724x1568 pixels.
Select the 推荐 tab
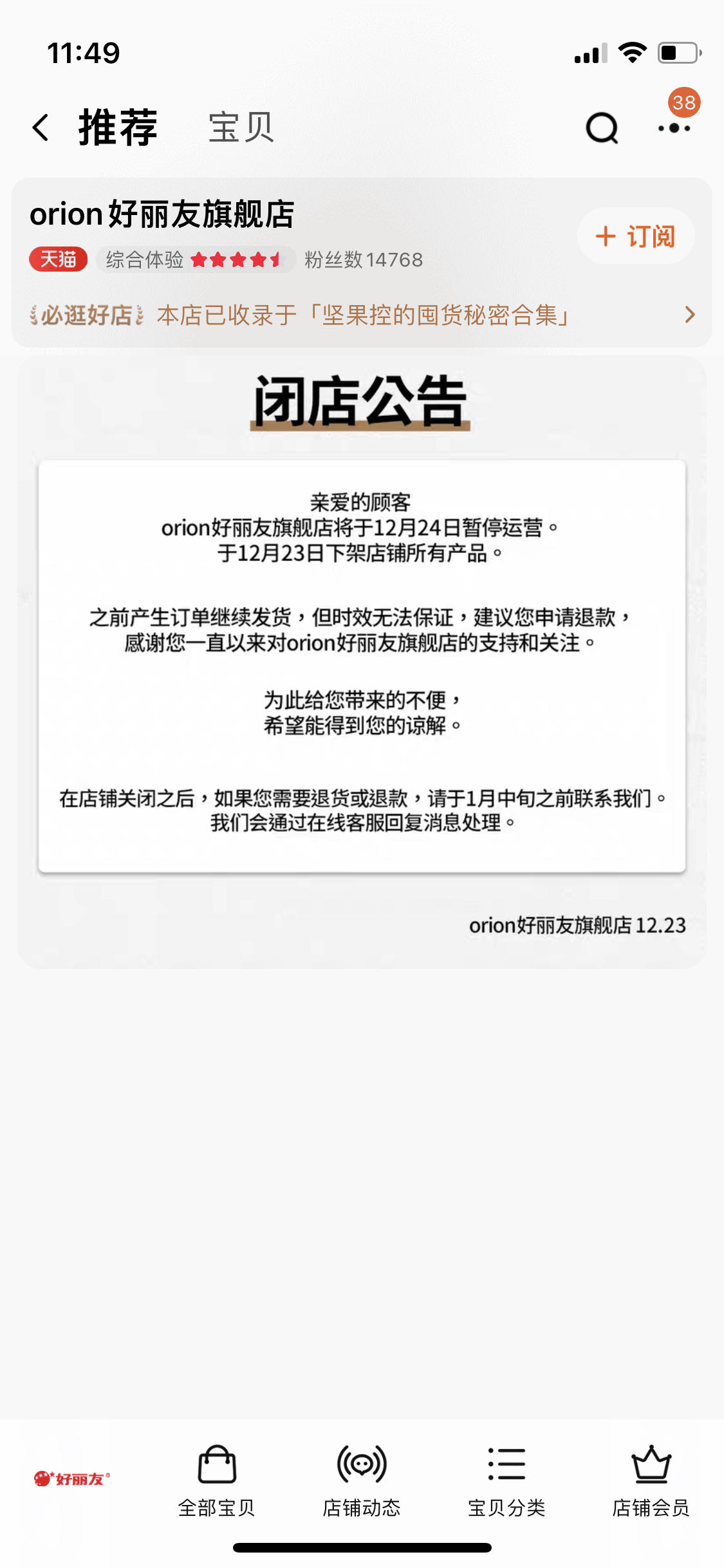(x=118, y=127)
